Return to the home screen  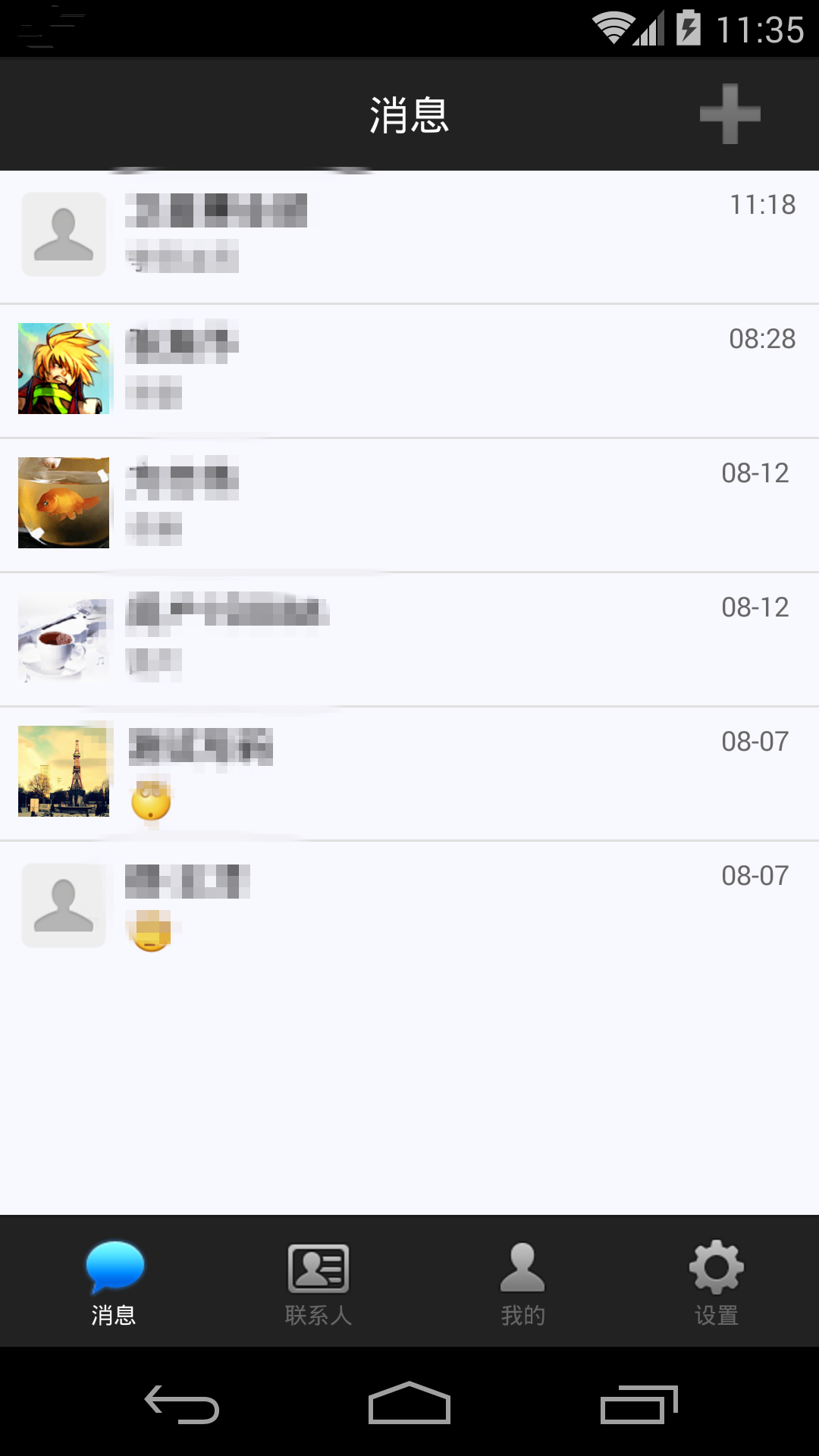tap(409, 1404)
